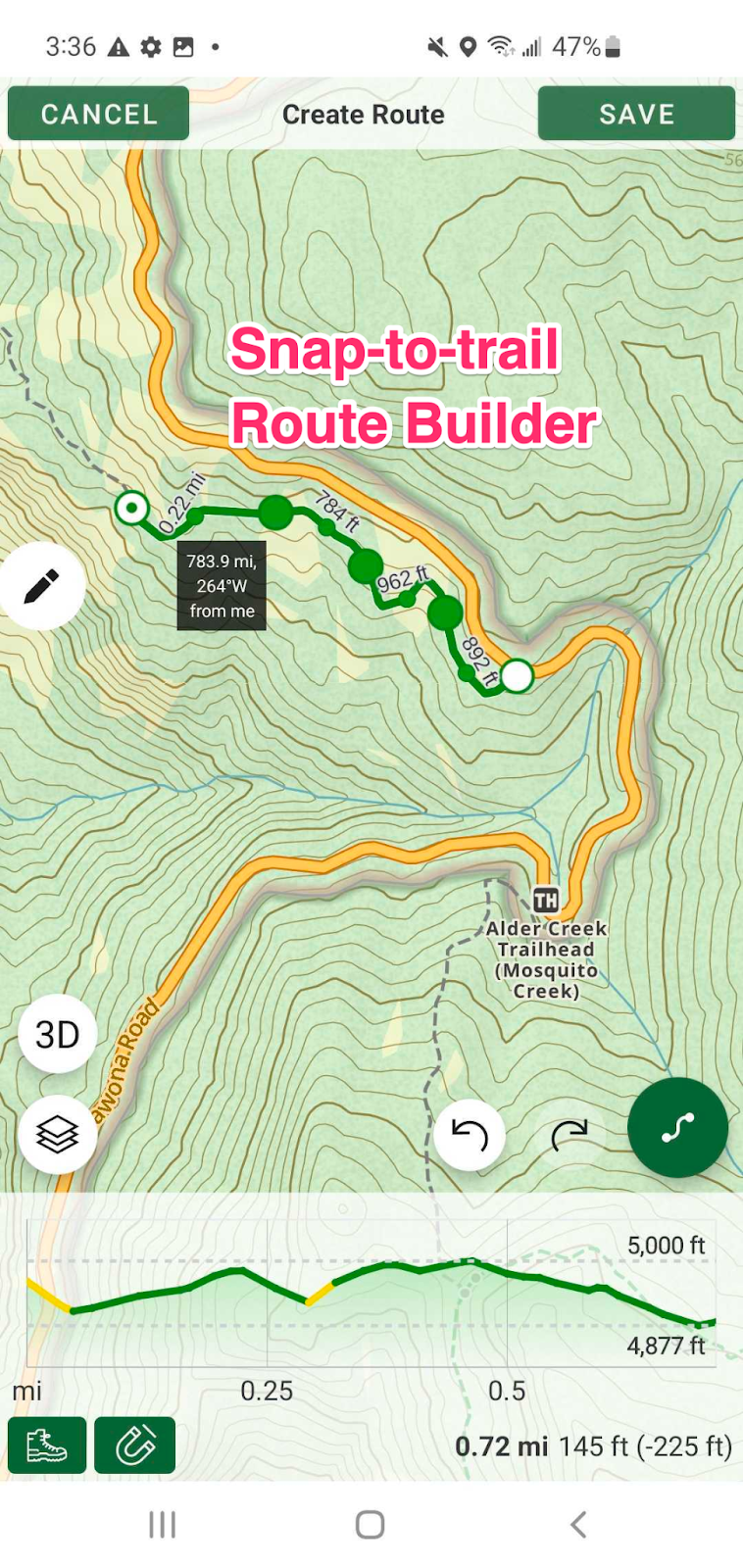This screenshot has height=1568, width=743.
Task: Switch map to 3D view
Action: [x=57, y=1035]
